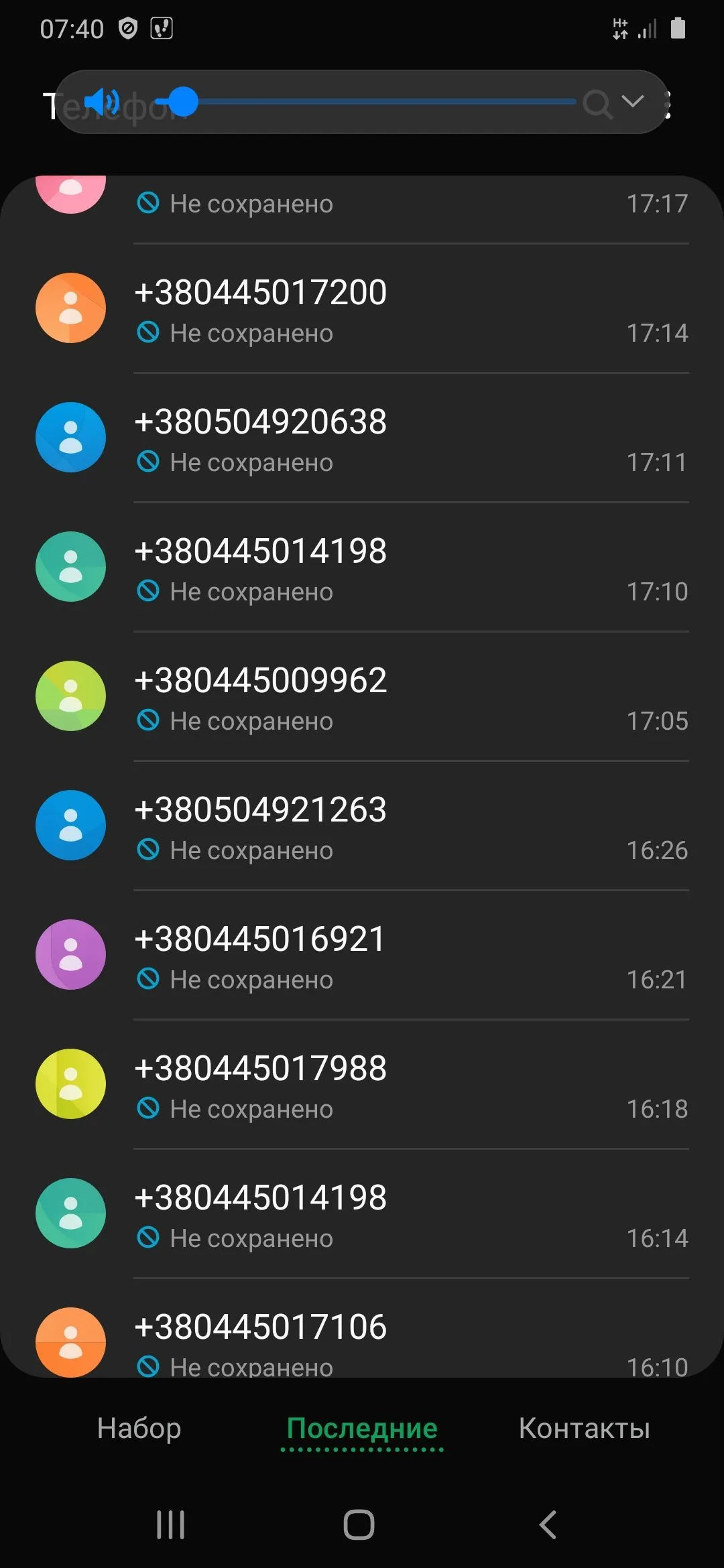Switch to the Контакты tab
724x1568 pixels.
[584, 1429]
